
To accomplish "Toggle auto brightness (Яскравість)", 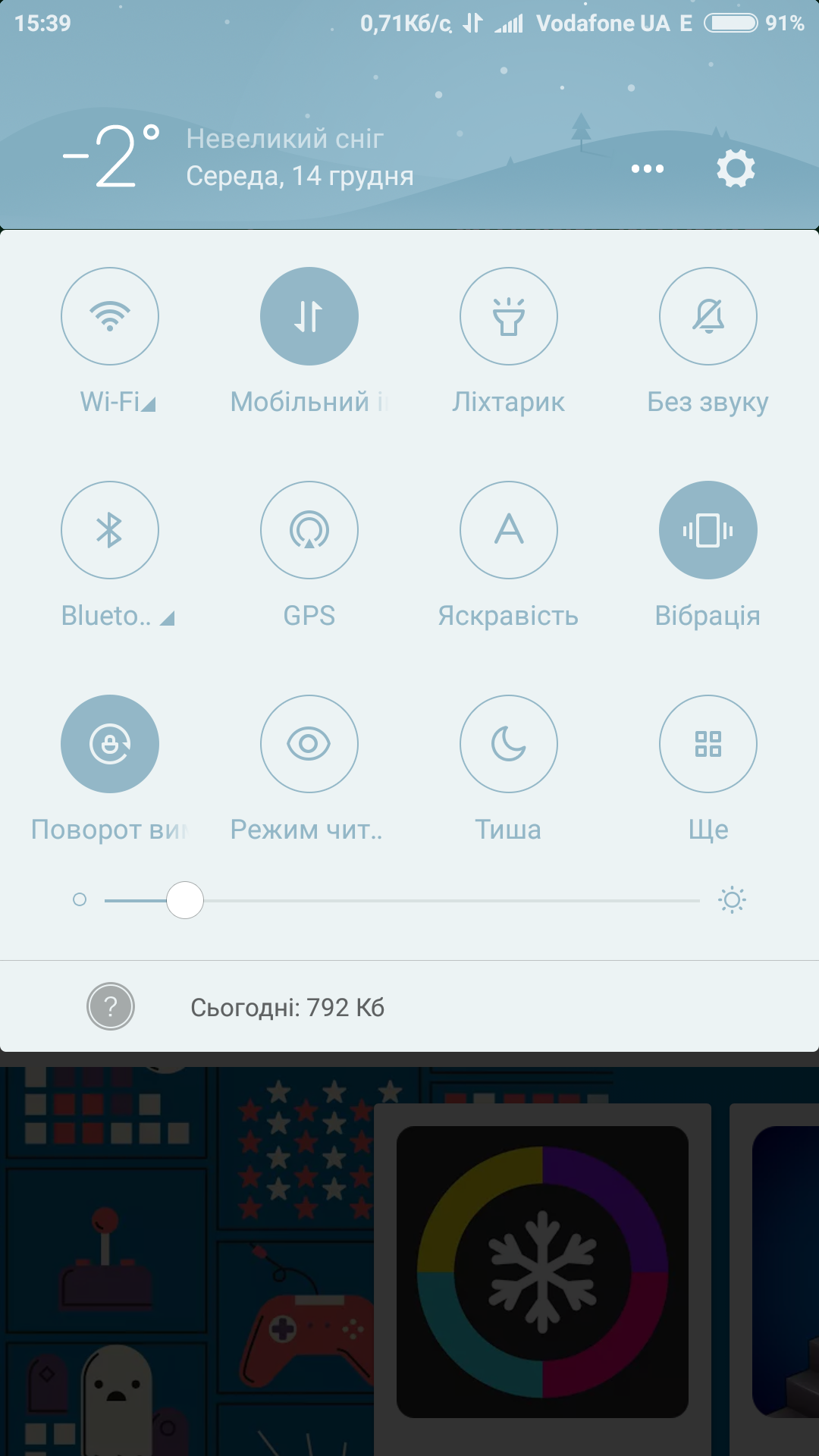I will (x=509, y=530).
